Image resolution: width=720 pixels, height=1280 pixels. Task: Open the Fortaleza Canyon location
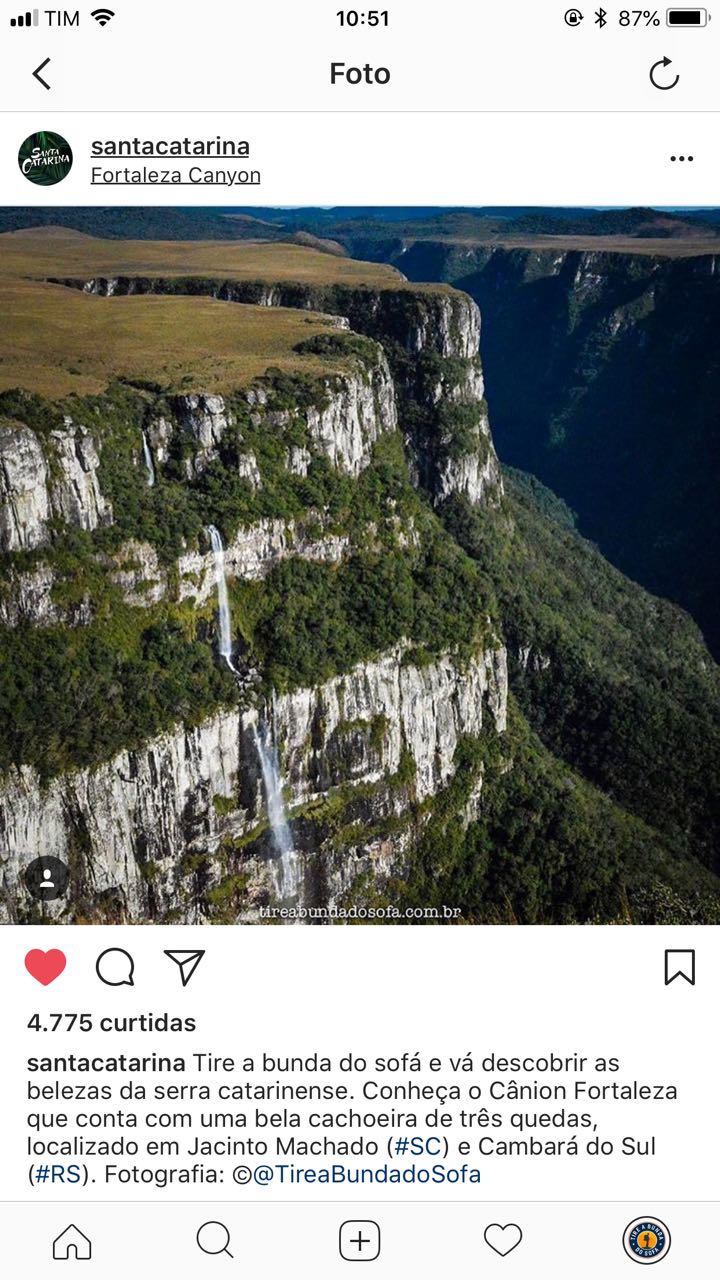[x=175, y=176]
